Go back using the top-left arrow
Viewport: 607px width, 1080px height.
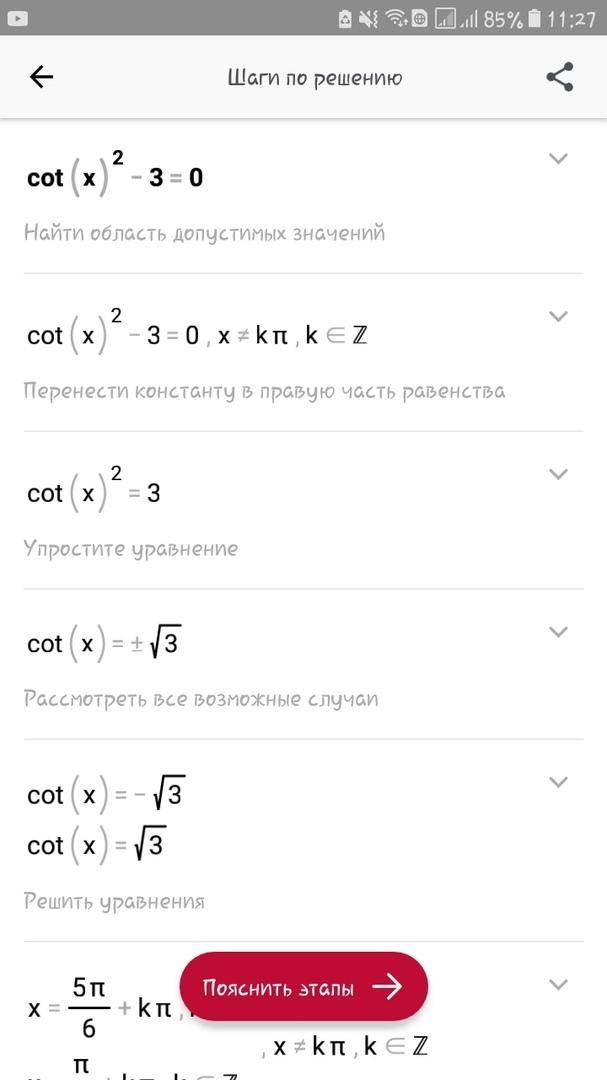tap(41, 77)
